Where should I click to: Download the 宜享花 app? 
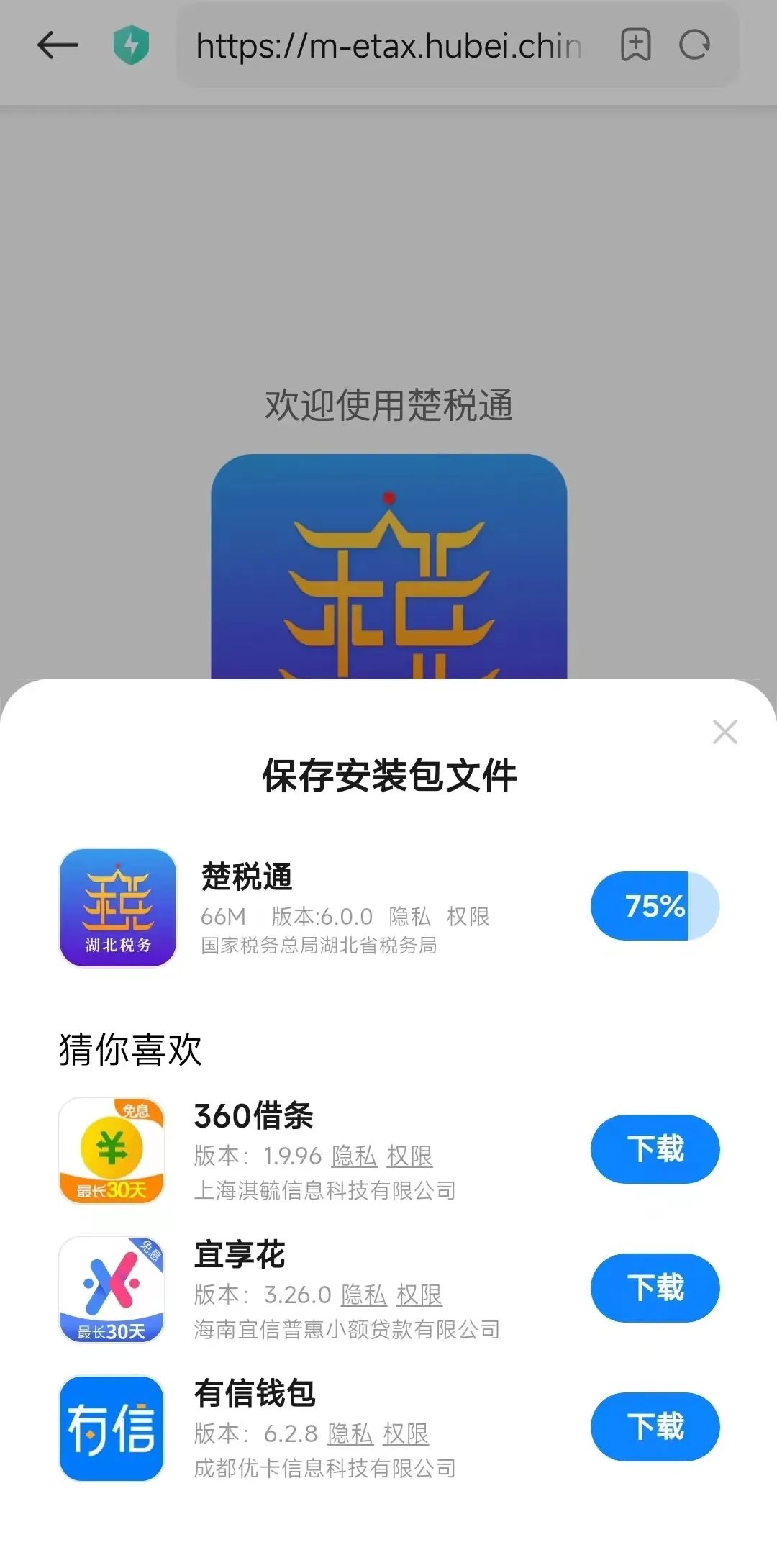pyautogui.click(x=655, y=1287)
